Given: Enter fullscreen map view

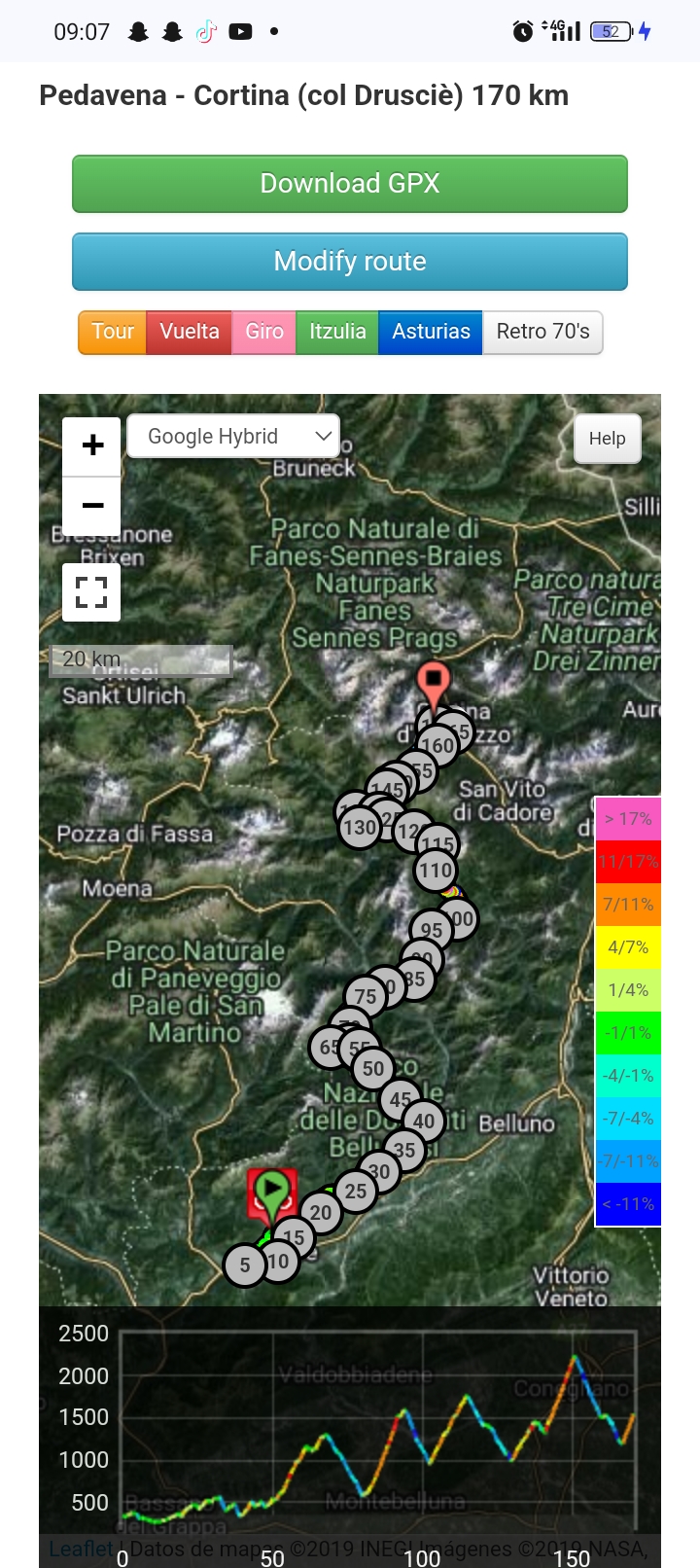Looking at the screenshot, I should point(91,591).
